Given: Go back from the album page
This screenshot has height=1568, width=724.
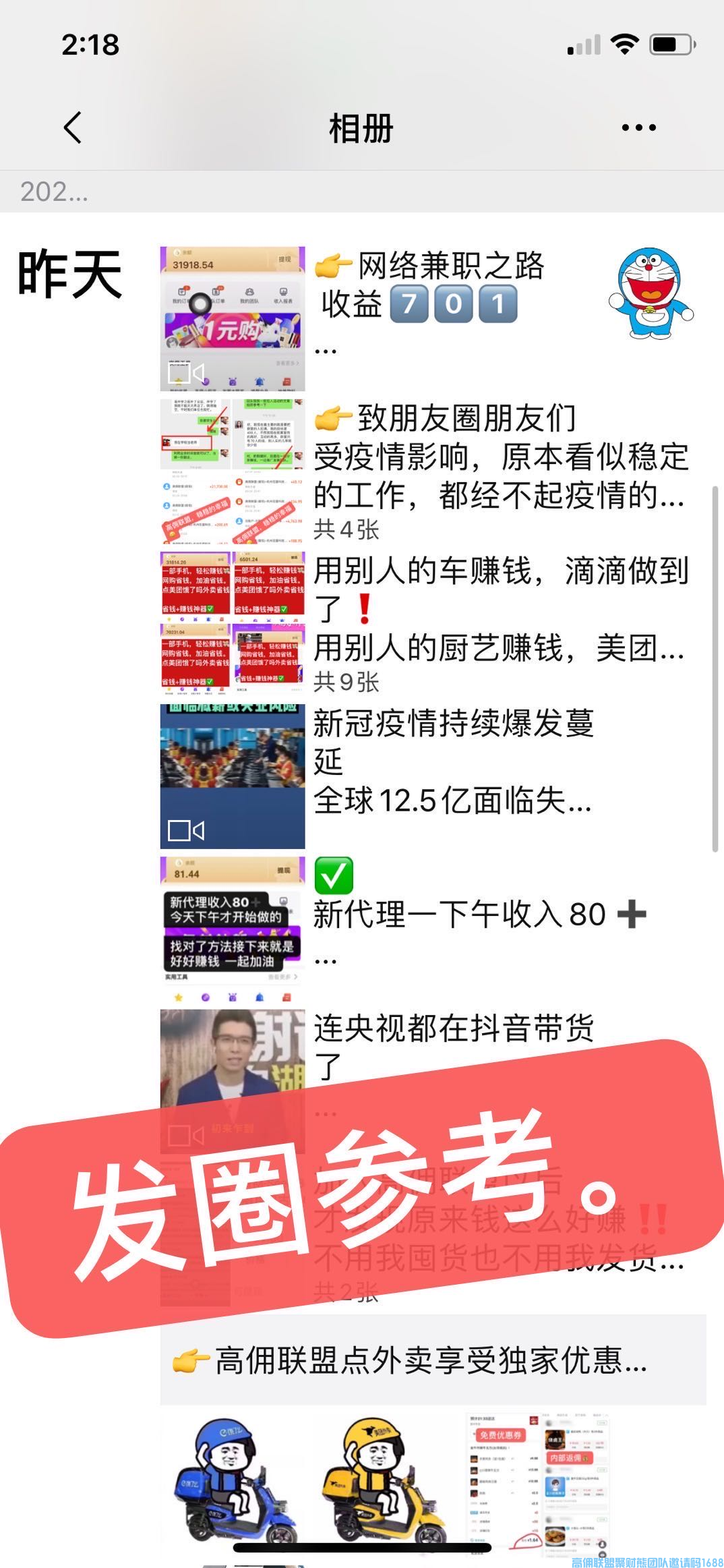Looking at the screenshot, I should pos(73,127).
